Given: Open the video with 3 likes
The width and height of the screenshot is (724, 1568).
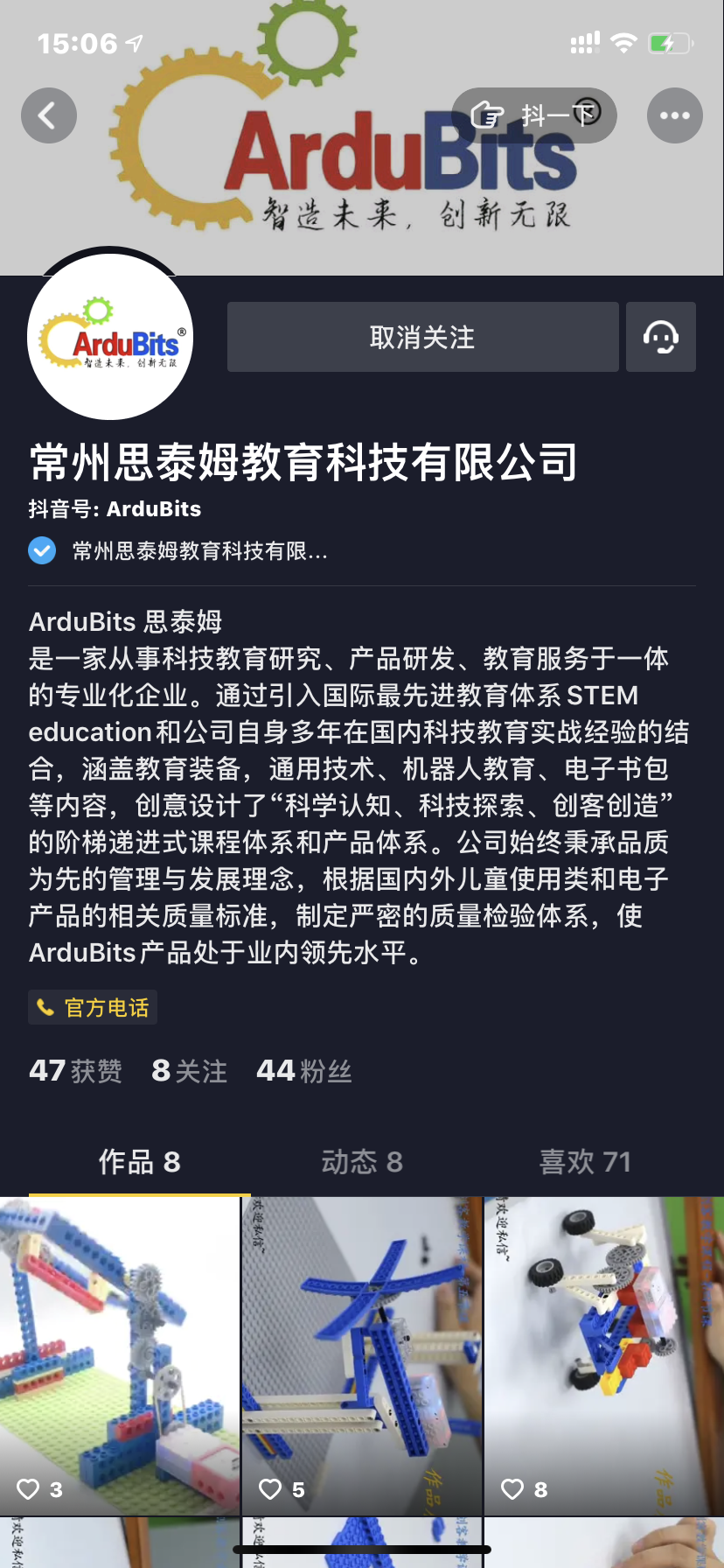Looking at the screenshot, I should 120,1354.
